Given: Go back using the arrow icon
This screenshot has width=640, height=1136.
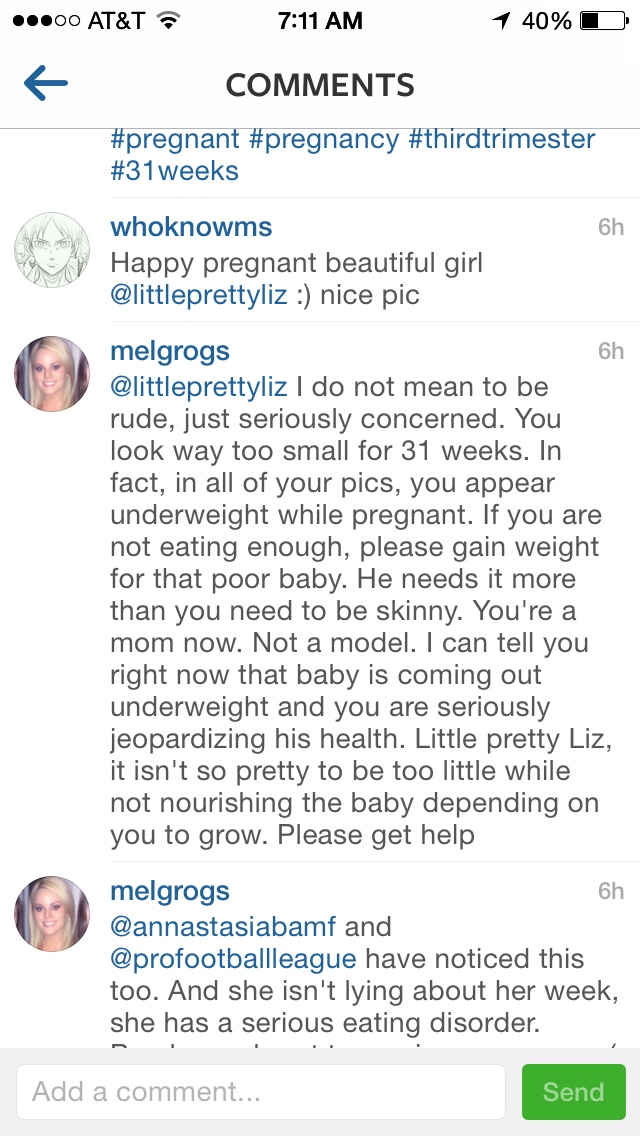Looking at the screenshot, I should click(x=46, y=84).
